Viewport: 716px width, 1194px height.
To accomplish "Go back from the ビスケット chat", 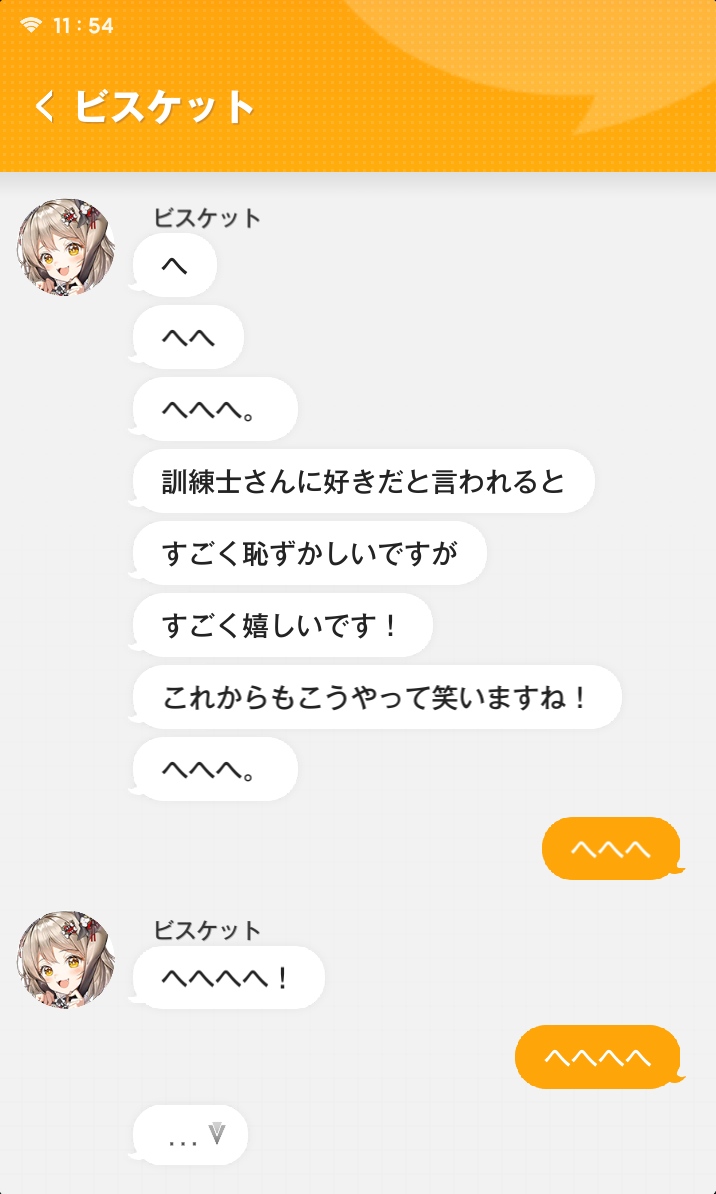I will [x=44, y=106].
